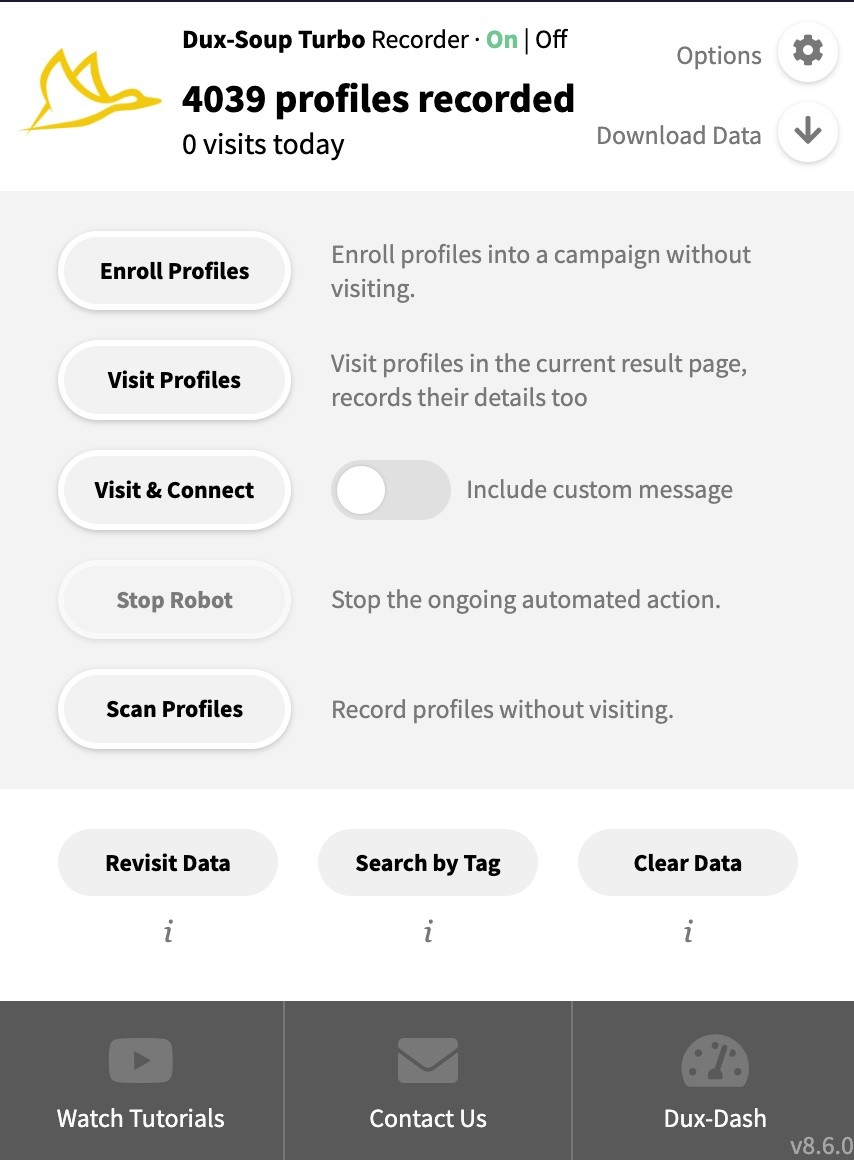Screen dimensions: 854x1160
Task: Click the Download Data arrow icon
Action: (x=807, y=132)
